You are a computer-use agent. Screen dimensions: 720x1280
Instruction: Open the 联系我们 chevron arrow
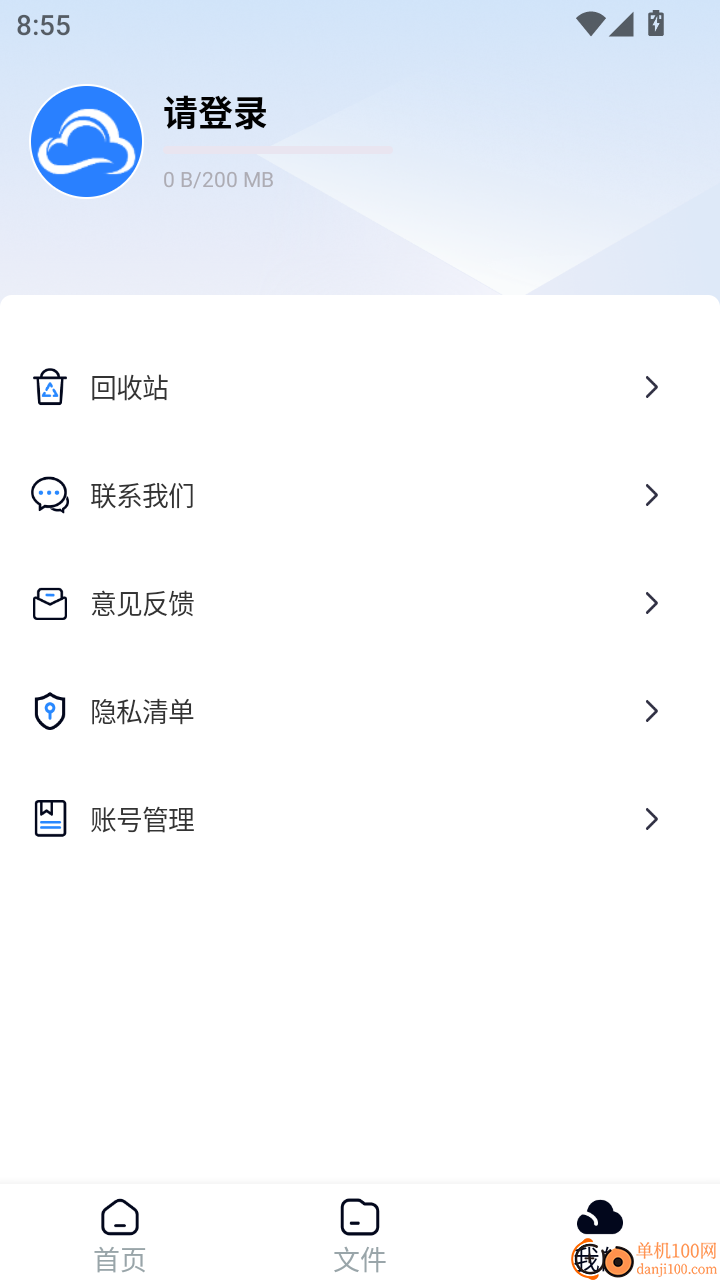pos(652,495)
